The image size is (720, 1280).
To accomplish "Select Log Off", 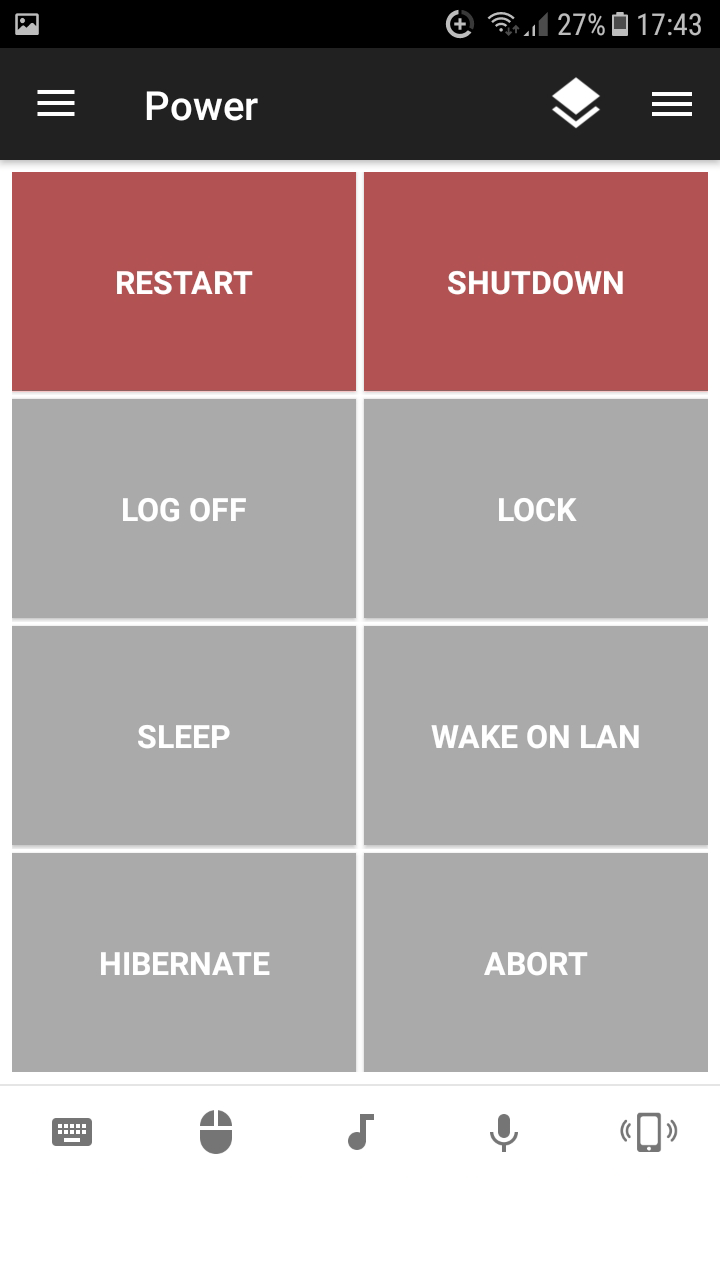I will click(184, 509).
